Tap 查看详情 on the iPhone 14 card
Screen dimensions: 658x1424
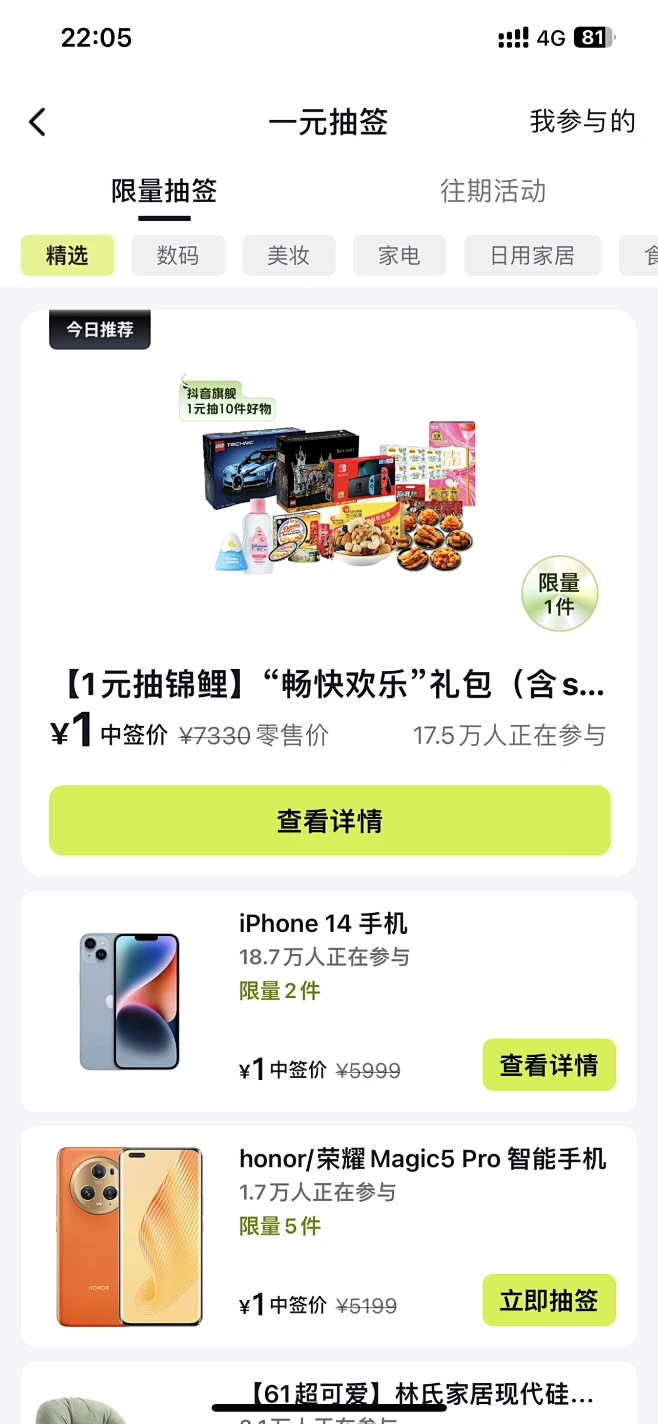pos(549,1065)
